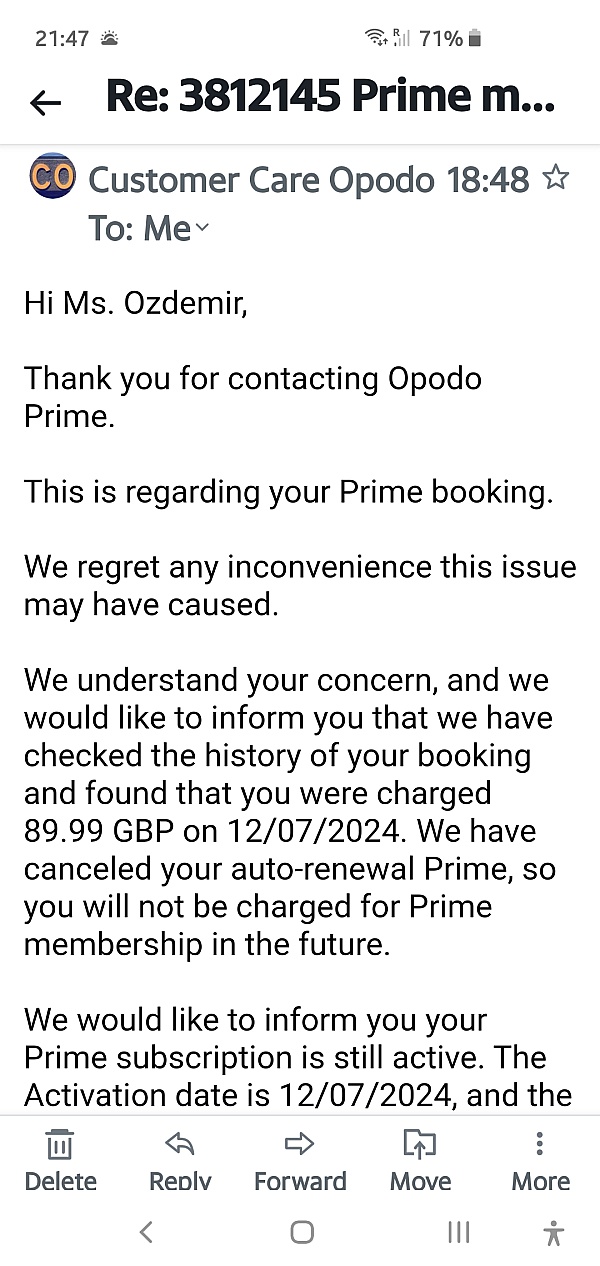The width and height of the screenshot is (600, 1266).
Task: Tap the system home button
Action: pos(302,1232)
